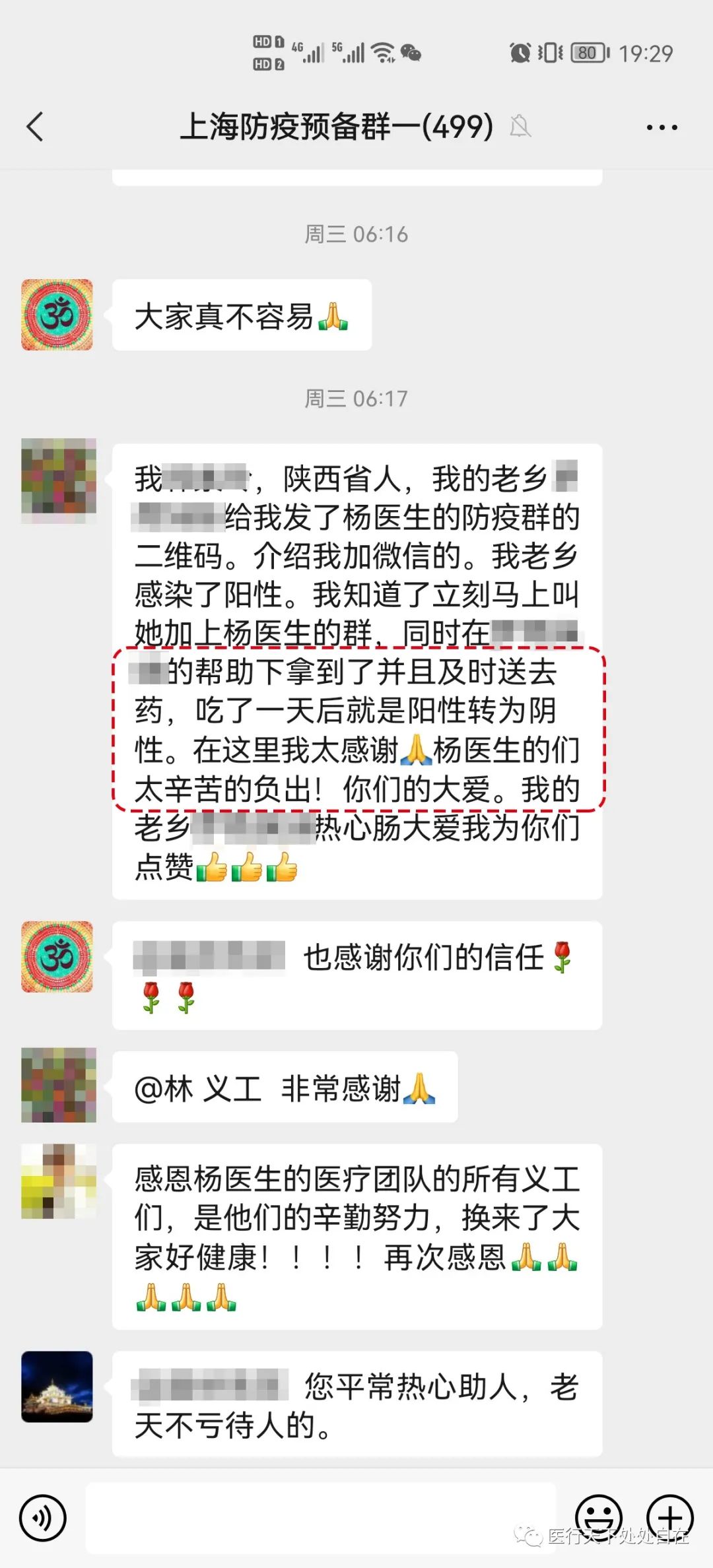View profile of sender of "感恩杨医生的医疗团队"

point(59,1181)
